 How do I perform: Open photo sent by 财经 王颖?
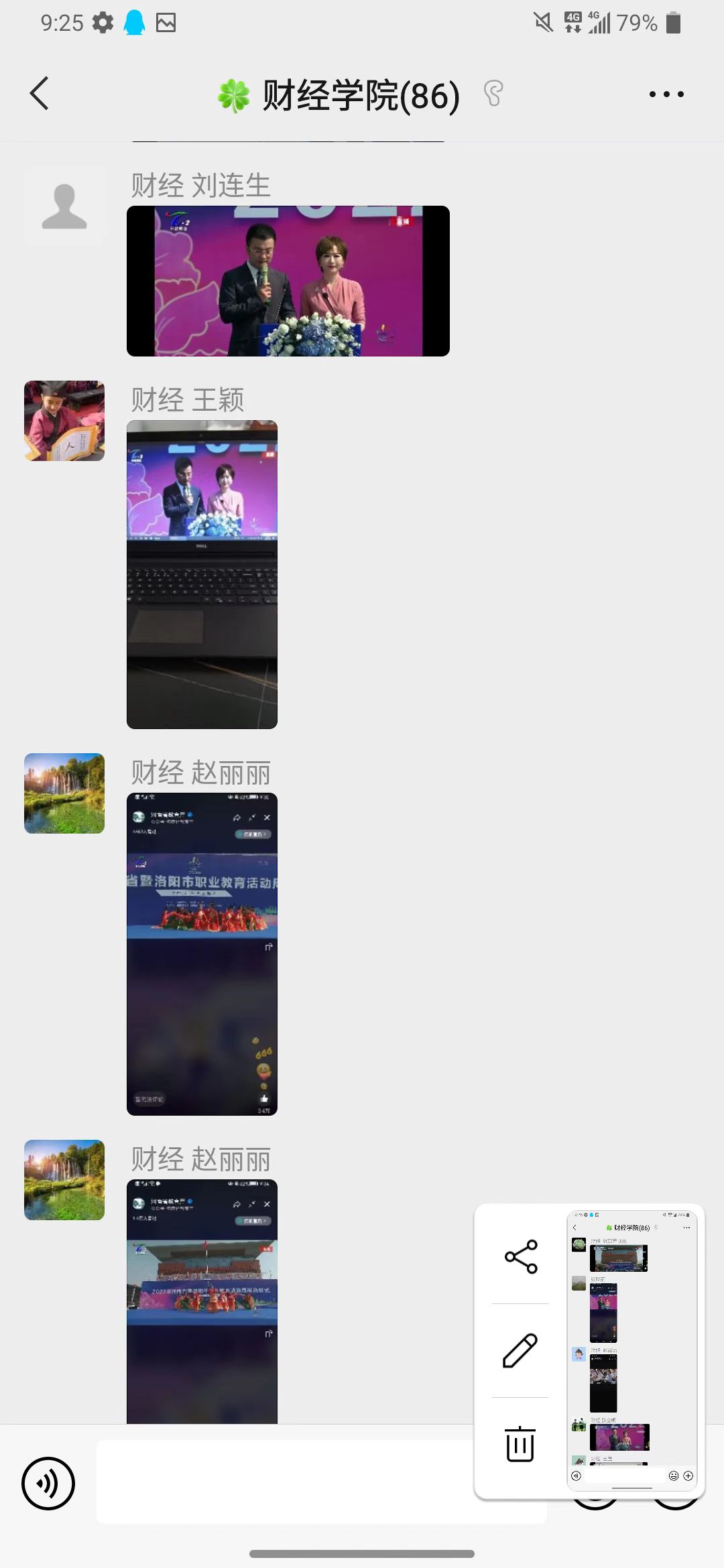coord(202,574)
